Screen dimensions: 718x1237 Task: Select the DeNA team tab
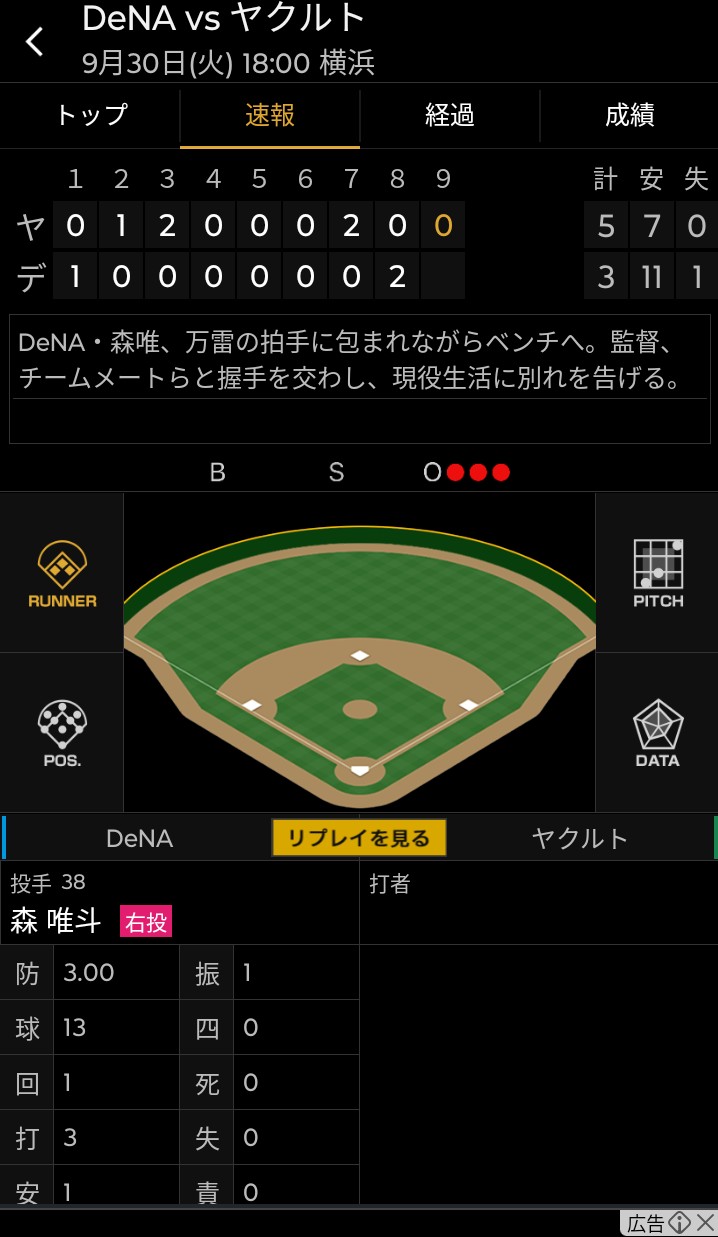point(140,838)
